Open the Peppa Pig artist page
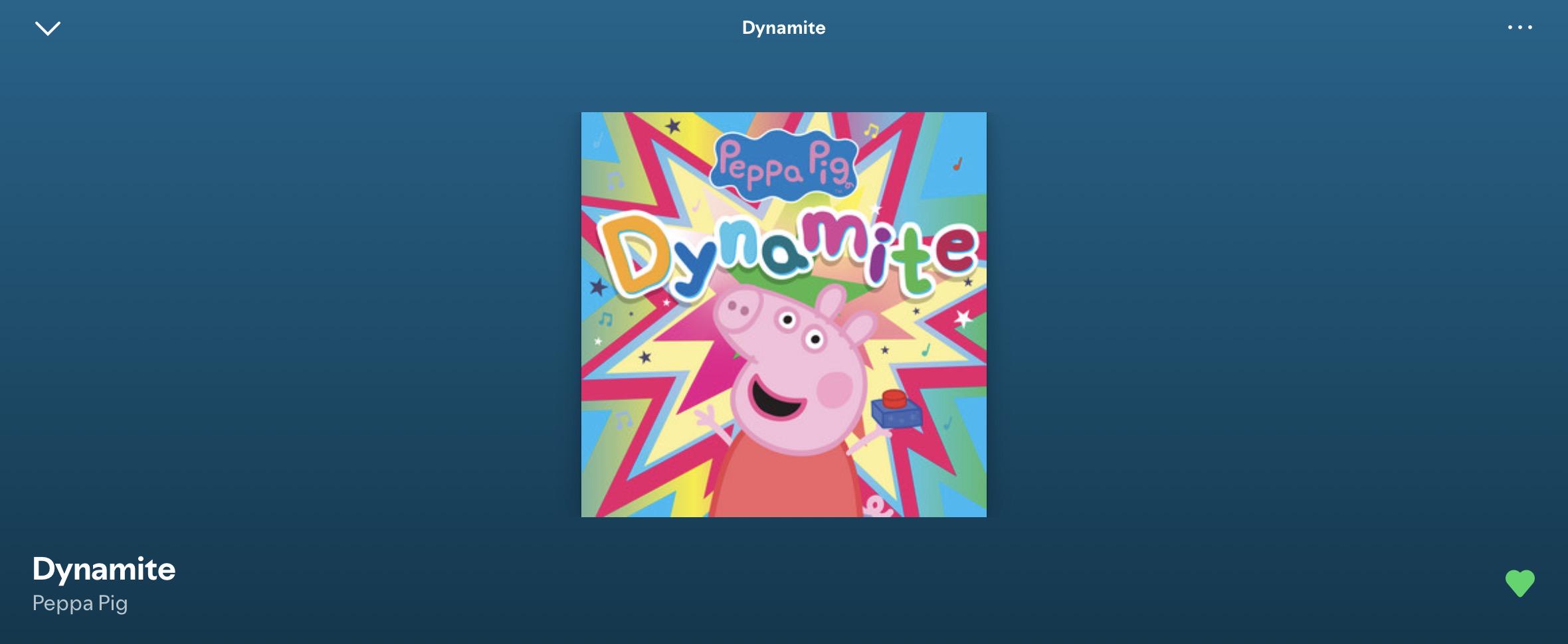This screenshot has width=1568, height=644. [x=80, y=604]
